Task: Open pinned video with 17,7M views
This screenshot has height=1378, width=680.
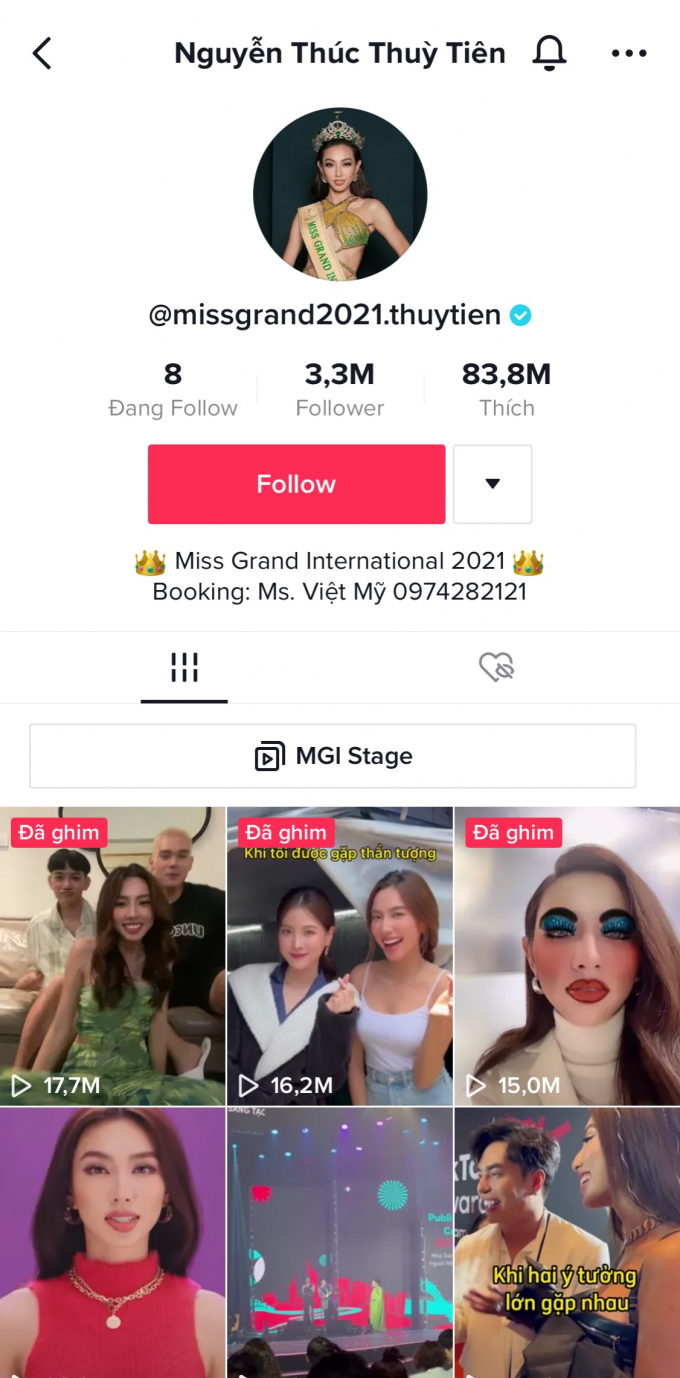Action: pos(112,956)
